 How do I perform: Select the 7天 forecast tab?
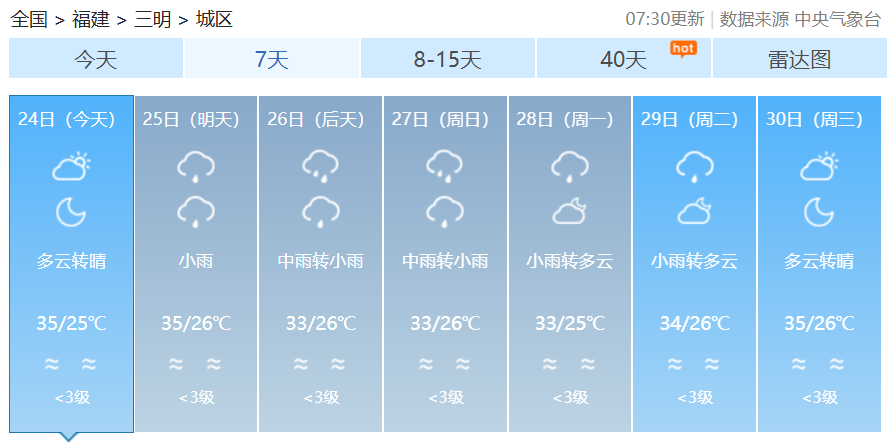(x=272, y=59)
